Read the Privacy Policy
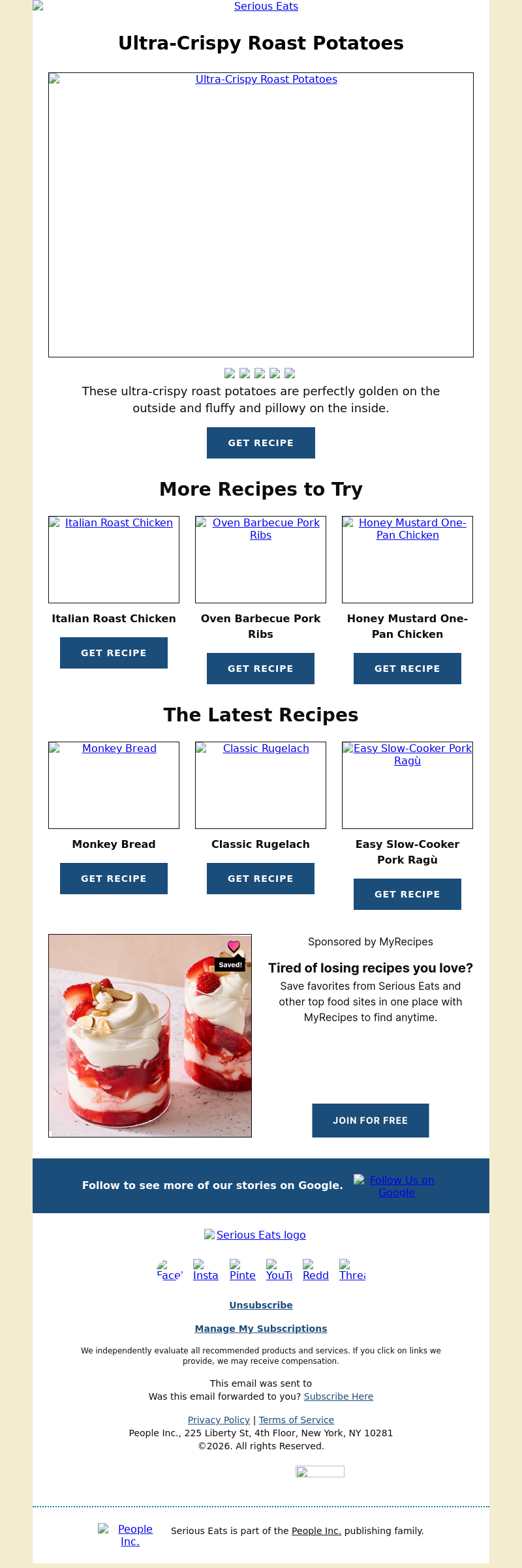Image resolution: width=522 pixels, height=1568 pixels. click(x=219, y=1420)
